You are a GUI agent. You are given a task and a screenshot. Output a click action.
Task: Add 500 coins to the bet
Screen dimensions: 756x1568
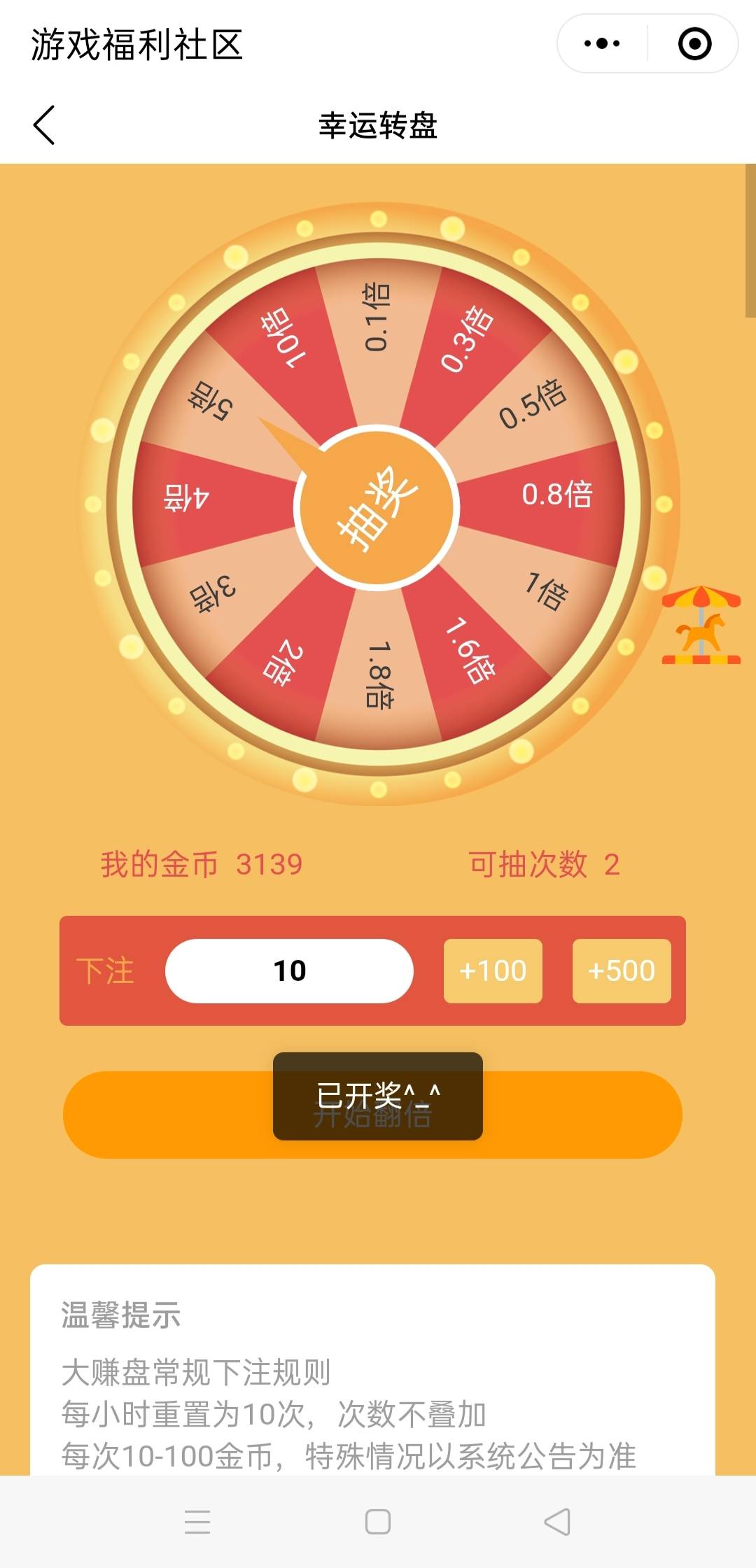(622, 970)
